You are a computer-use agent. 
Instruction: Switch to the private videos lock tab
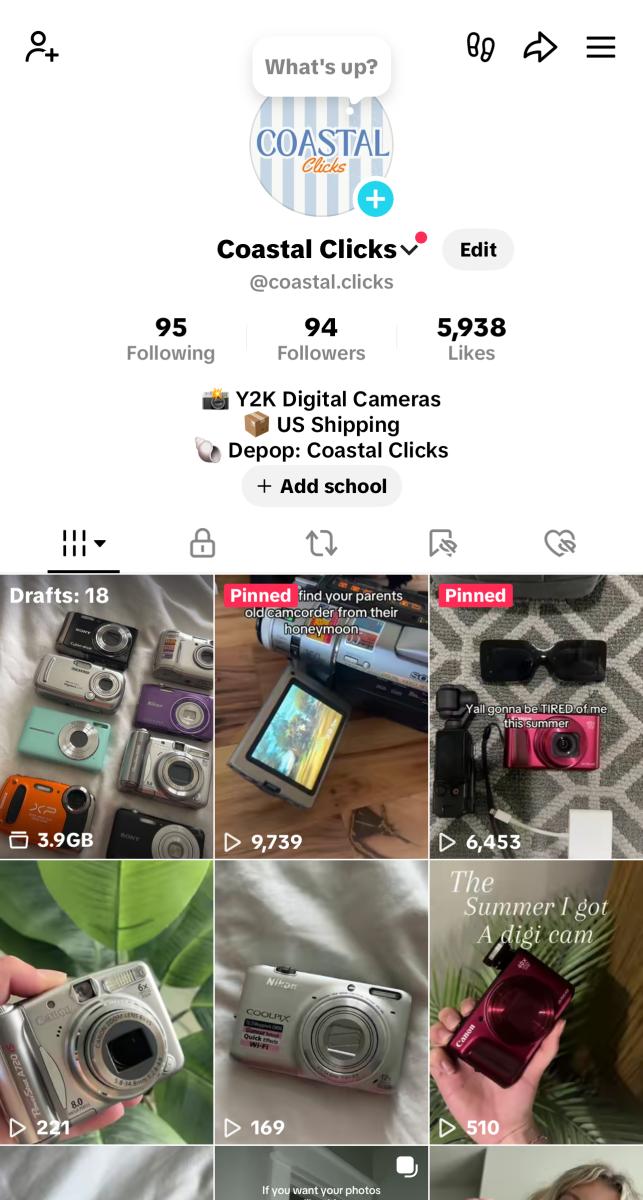click(202, 543)
